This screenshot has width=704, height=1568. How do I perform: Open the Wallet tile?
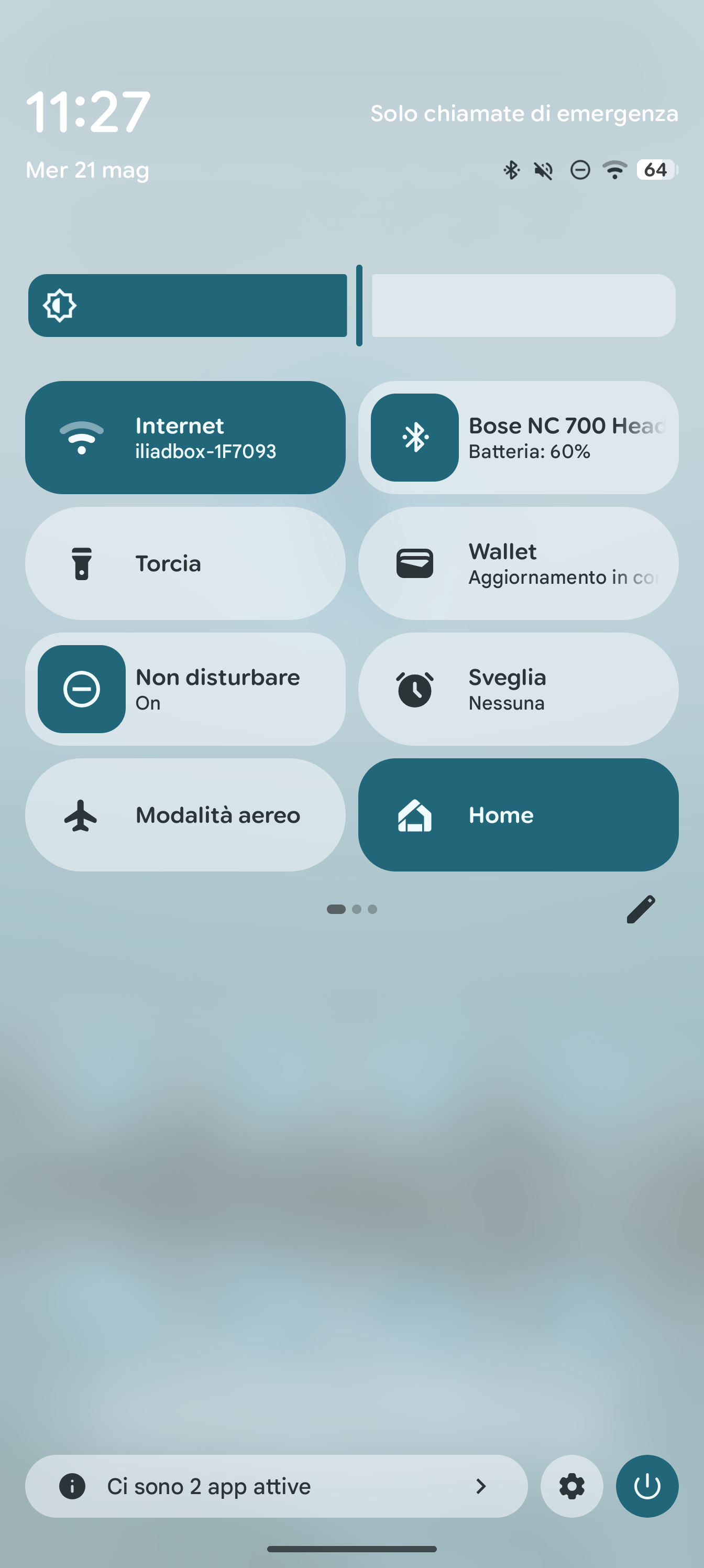coord(518,564)
